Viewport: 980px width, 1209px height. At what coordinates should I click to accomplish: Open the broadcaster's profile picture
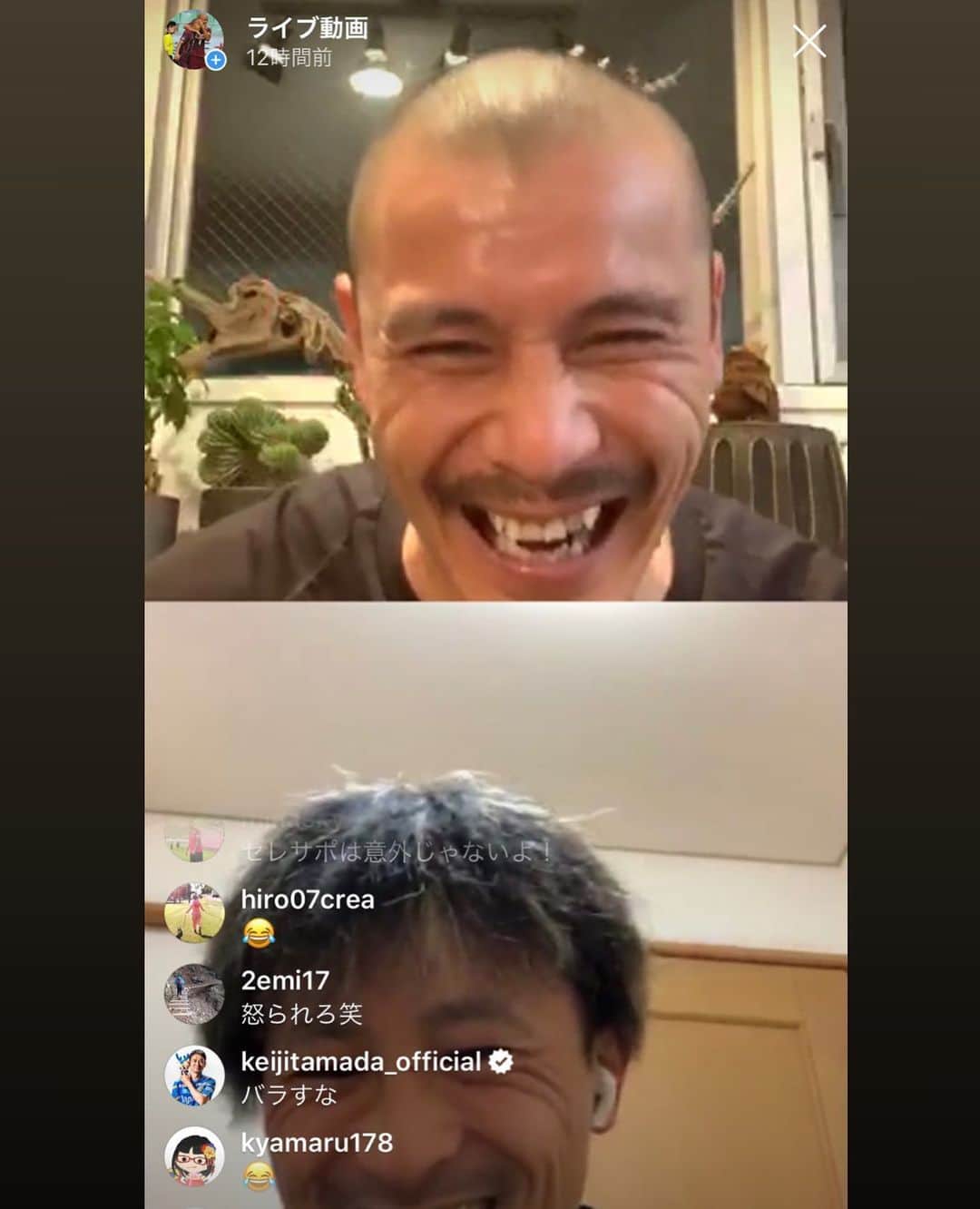(x=193, y=40)
